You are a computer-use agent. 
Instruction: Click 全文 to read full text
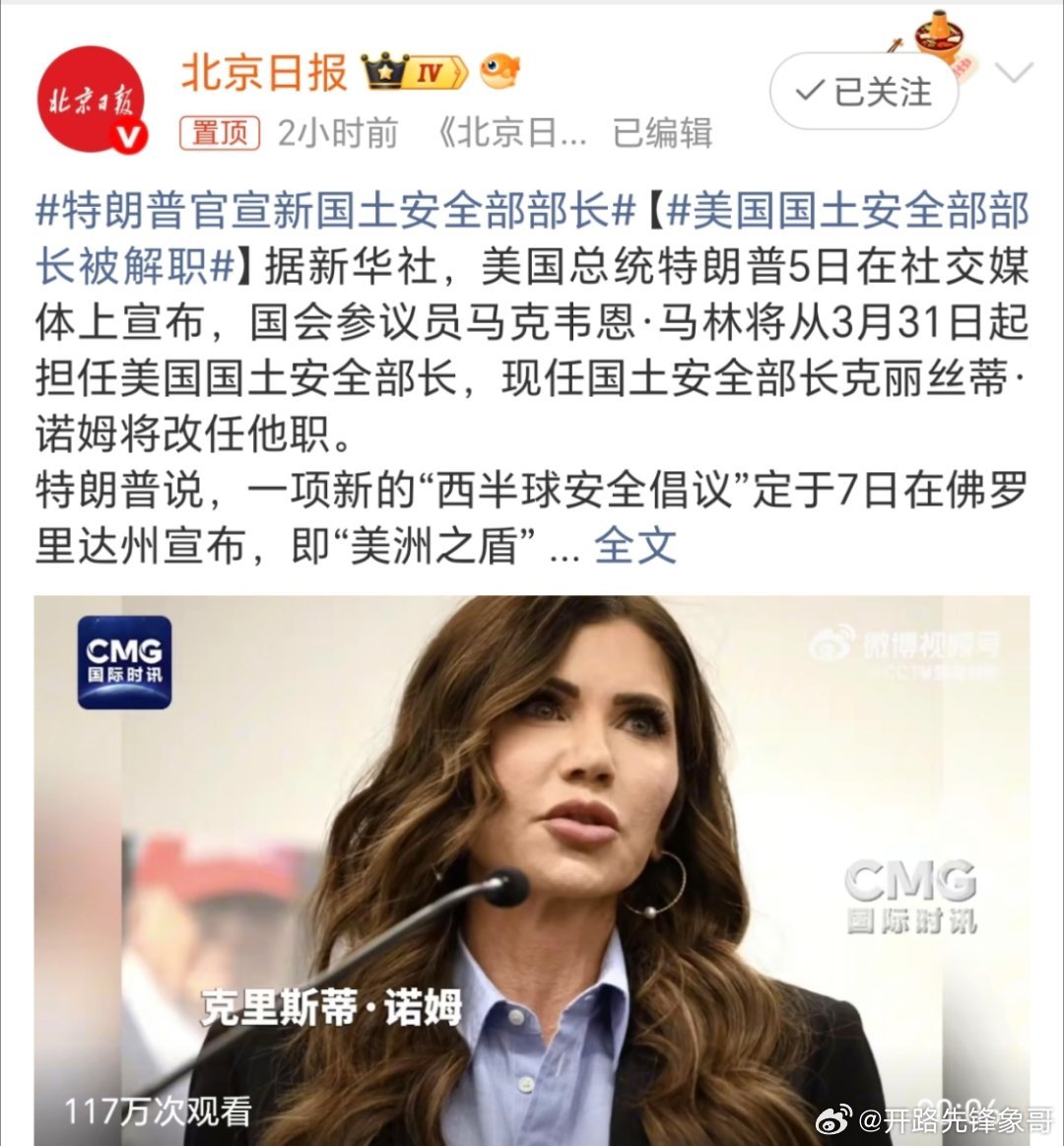click(636, 548)
